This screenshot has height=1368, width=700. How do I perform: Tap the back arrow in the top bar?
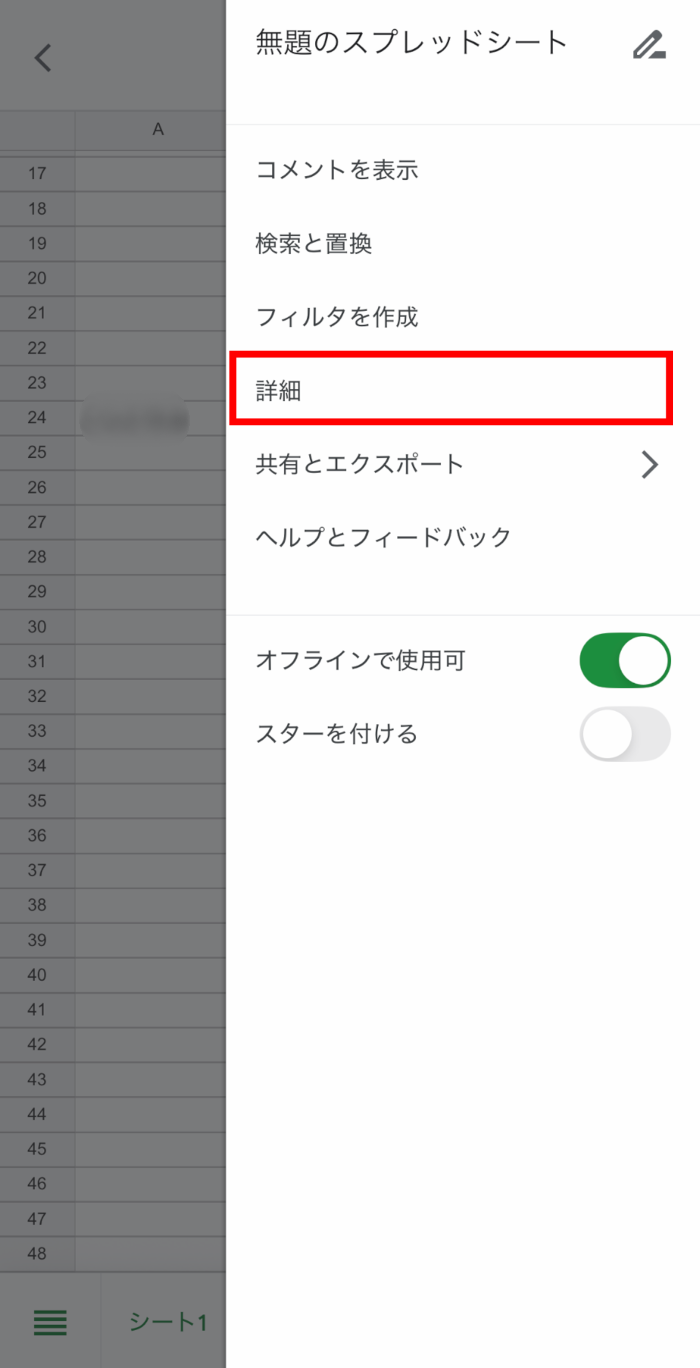[42, 57]
